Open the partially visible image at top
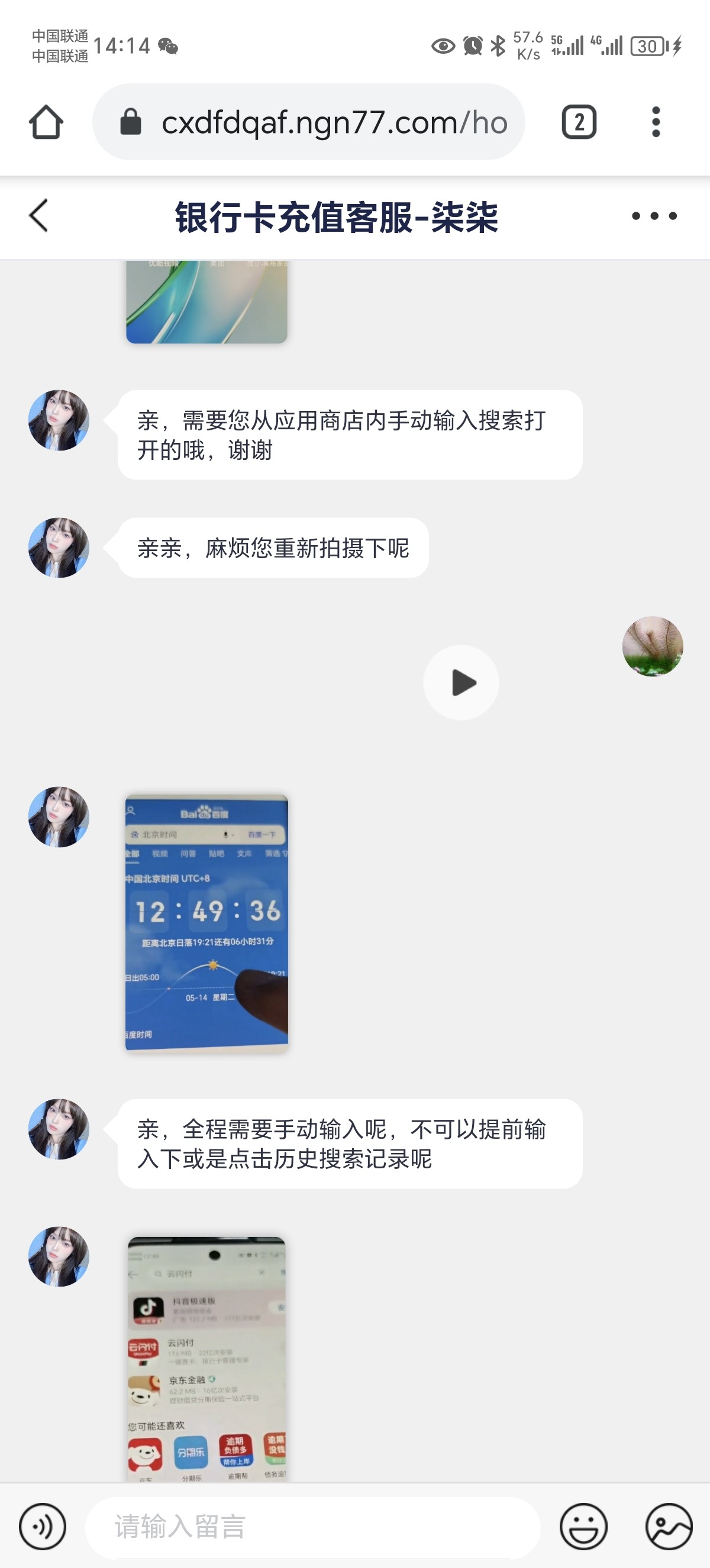The image size is (710, 1568). [x=206, y=302]
